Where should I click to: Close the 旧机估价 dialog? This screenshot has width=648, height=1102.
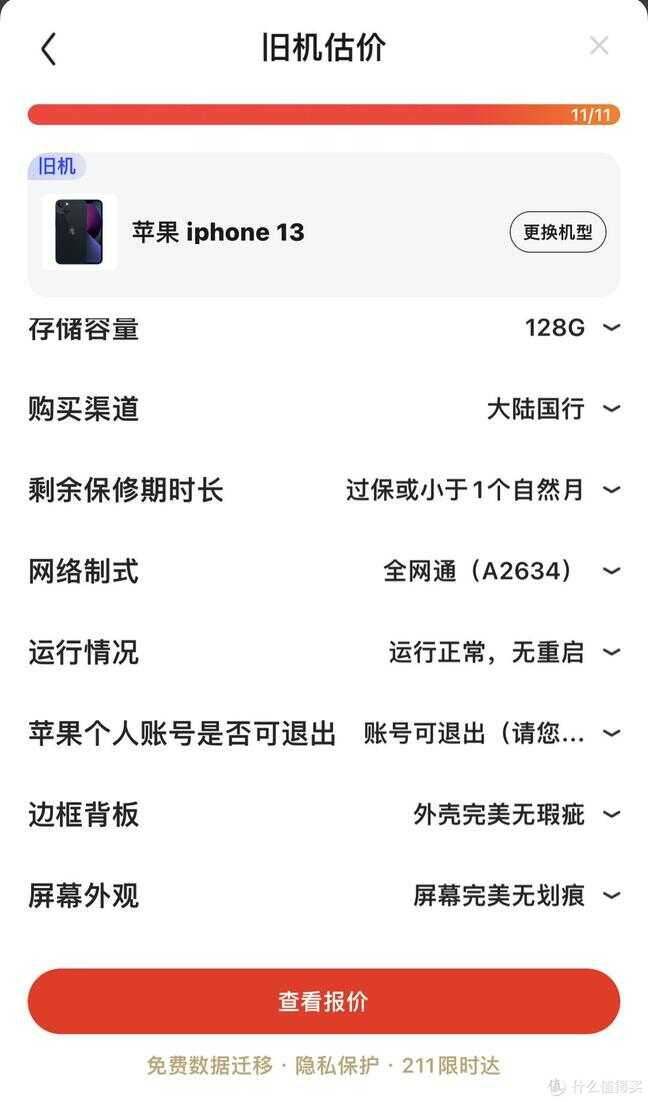tap(599, 46)
